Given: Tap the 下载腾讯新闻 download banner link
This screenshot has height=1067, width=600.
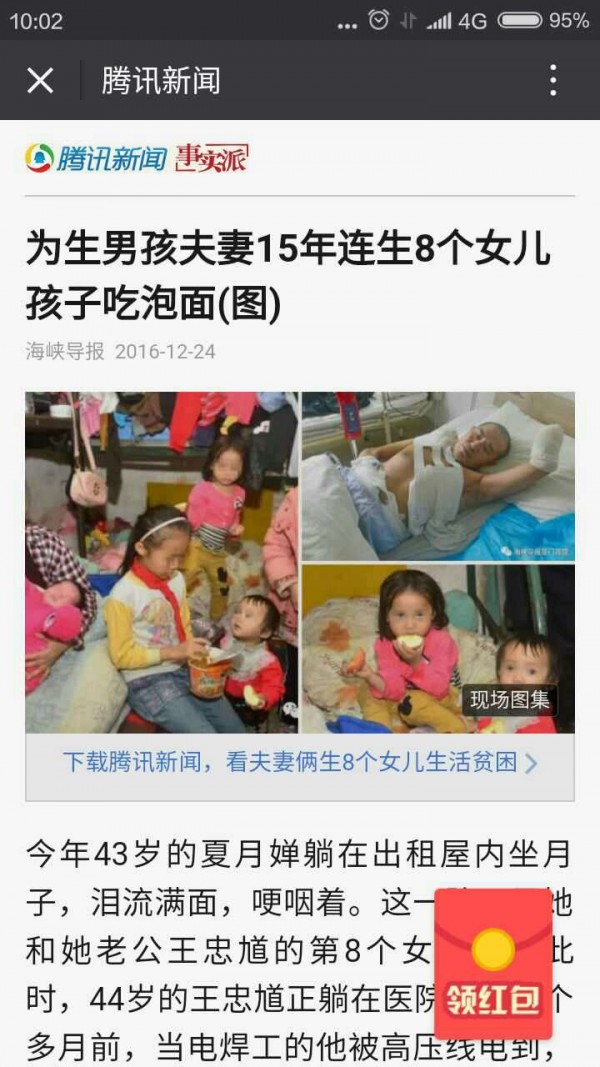Looking at the screenshot, I should (x=300, y=763).
